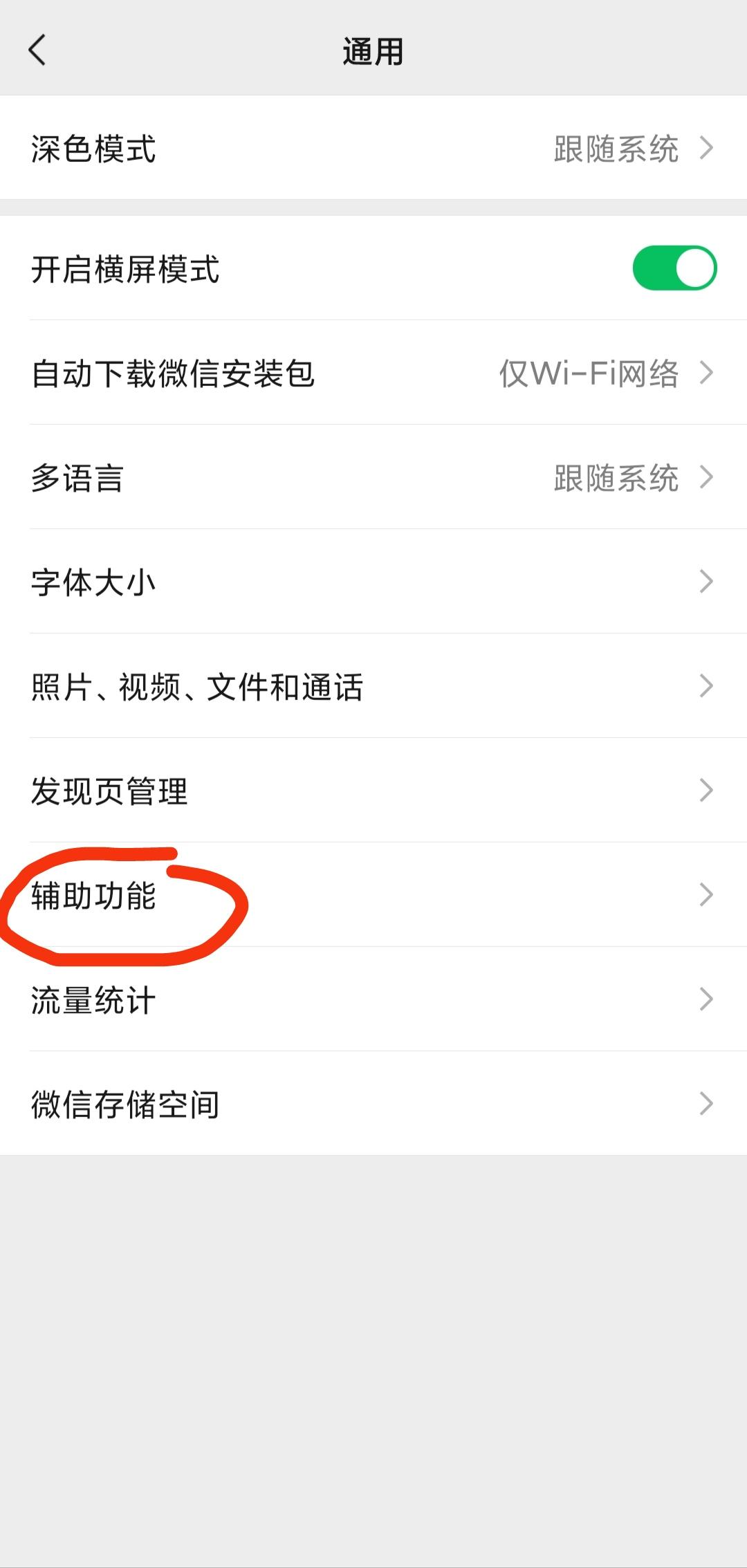This screenshot has height=1568, width=747.
Task: Change the 多语言 setting from 跟随系统
Action: (x=616, y=477)
